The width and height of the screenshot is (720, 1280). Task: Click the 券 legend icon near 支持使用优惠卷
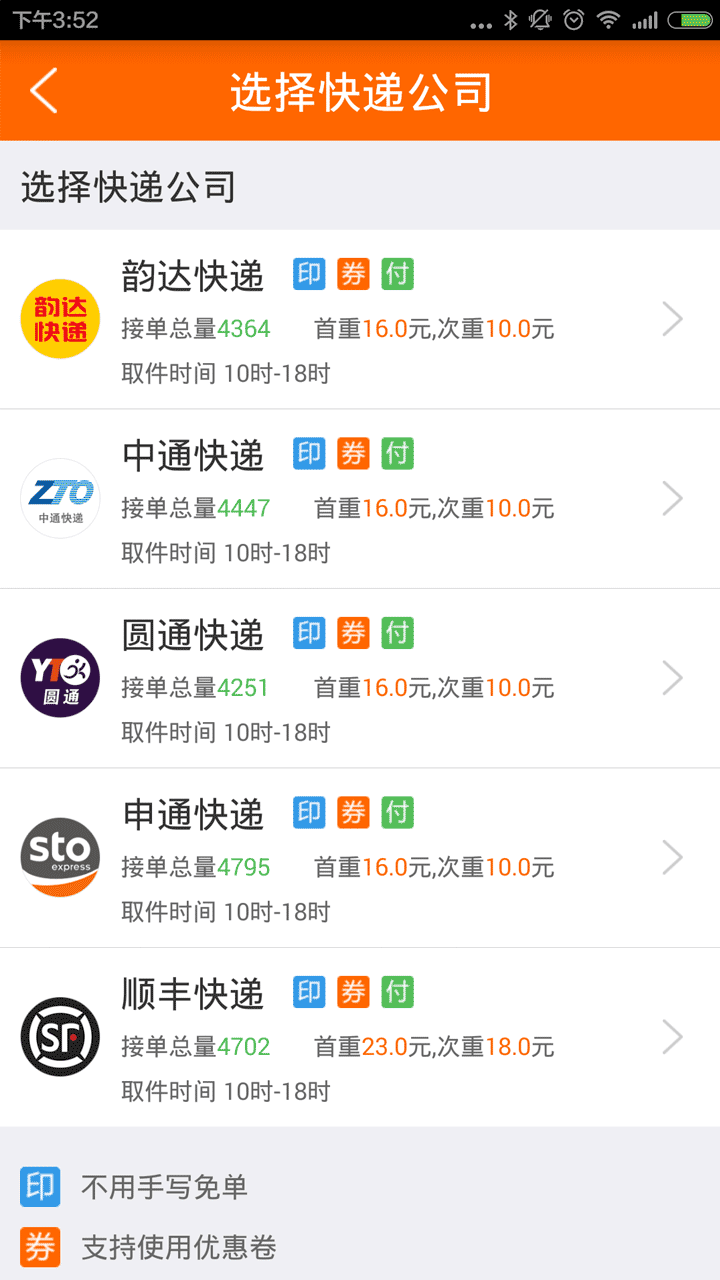click(41, 1247)
